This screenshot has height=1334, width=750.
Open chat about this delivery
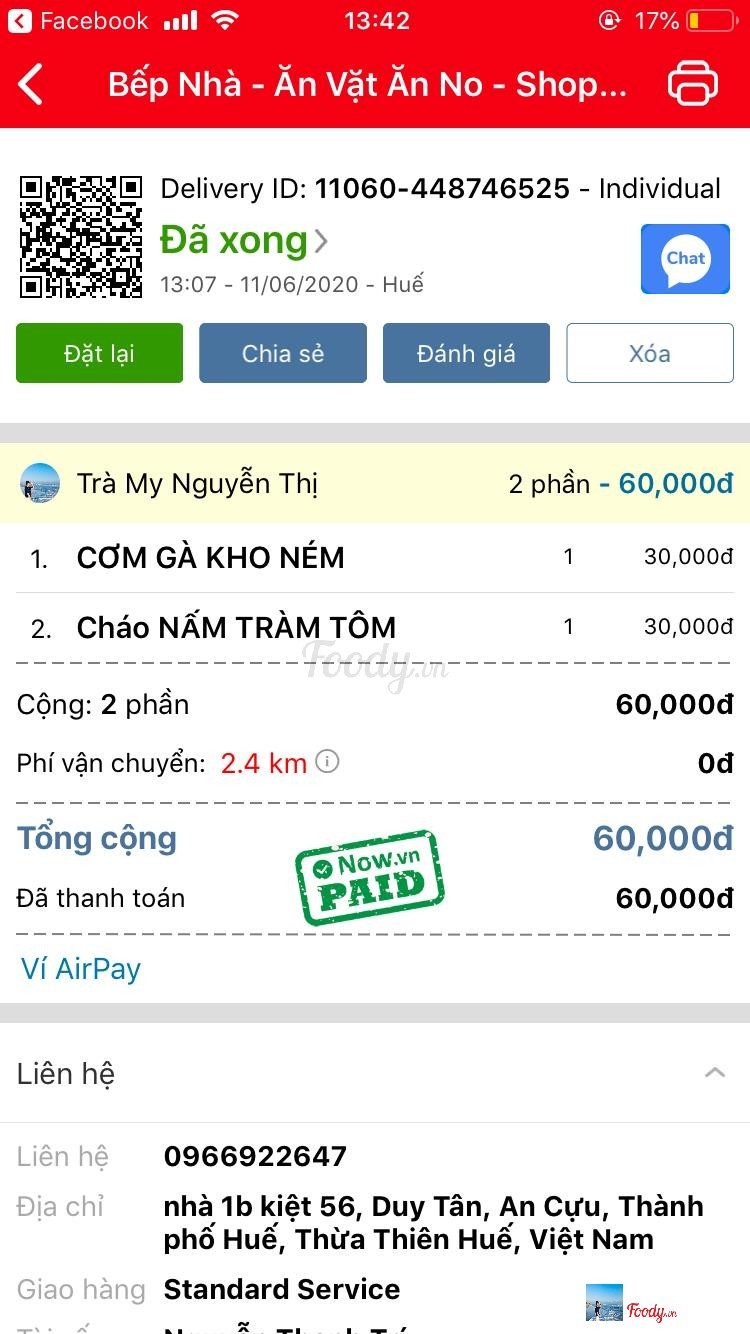point(685,259)
